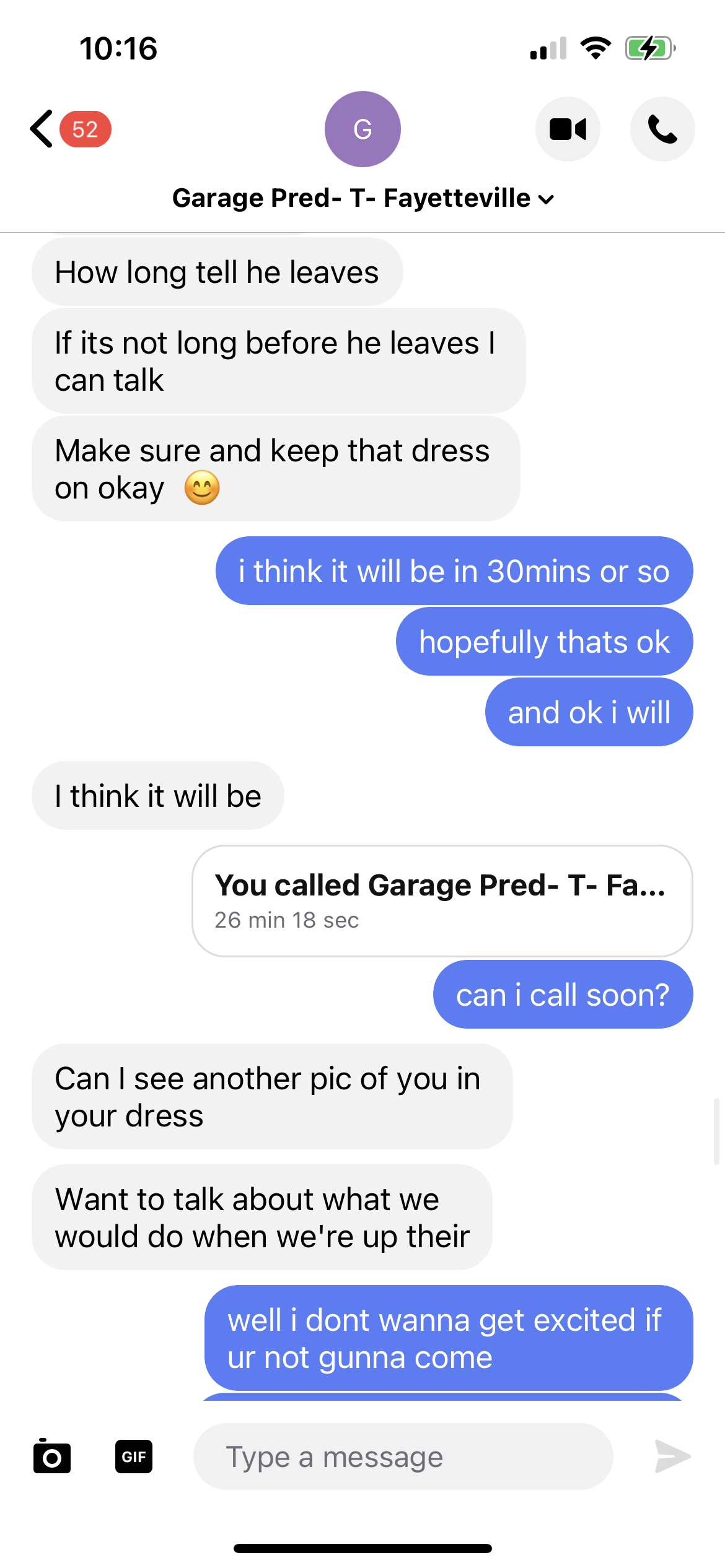Start a video call with this contact
The width and height of the screenshot is (725, 1568).
click(568, 129)
